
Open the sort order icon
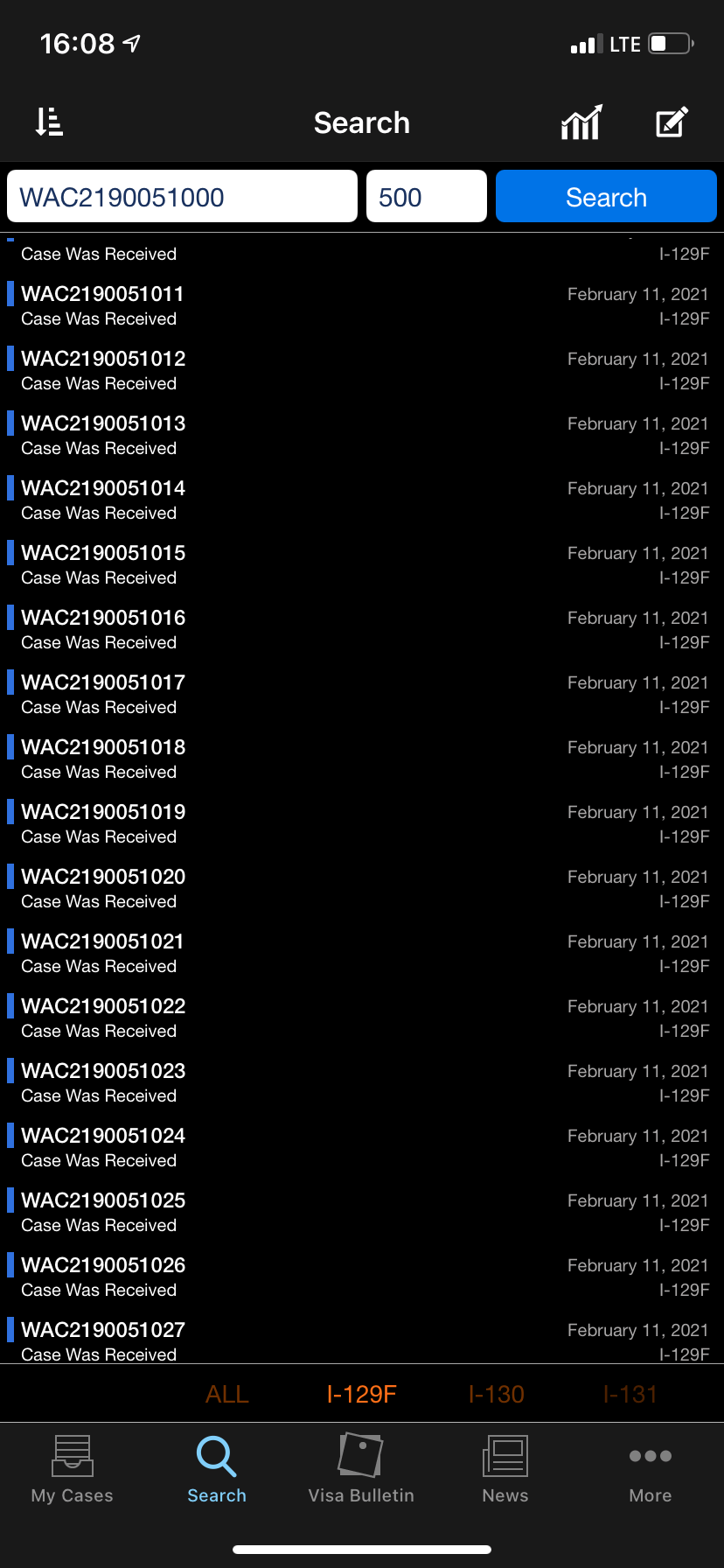pos(49,122)
